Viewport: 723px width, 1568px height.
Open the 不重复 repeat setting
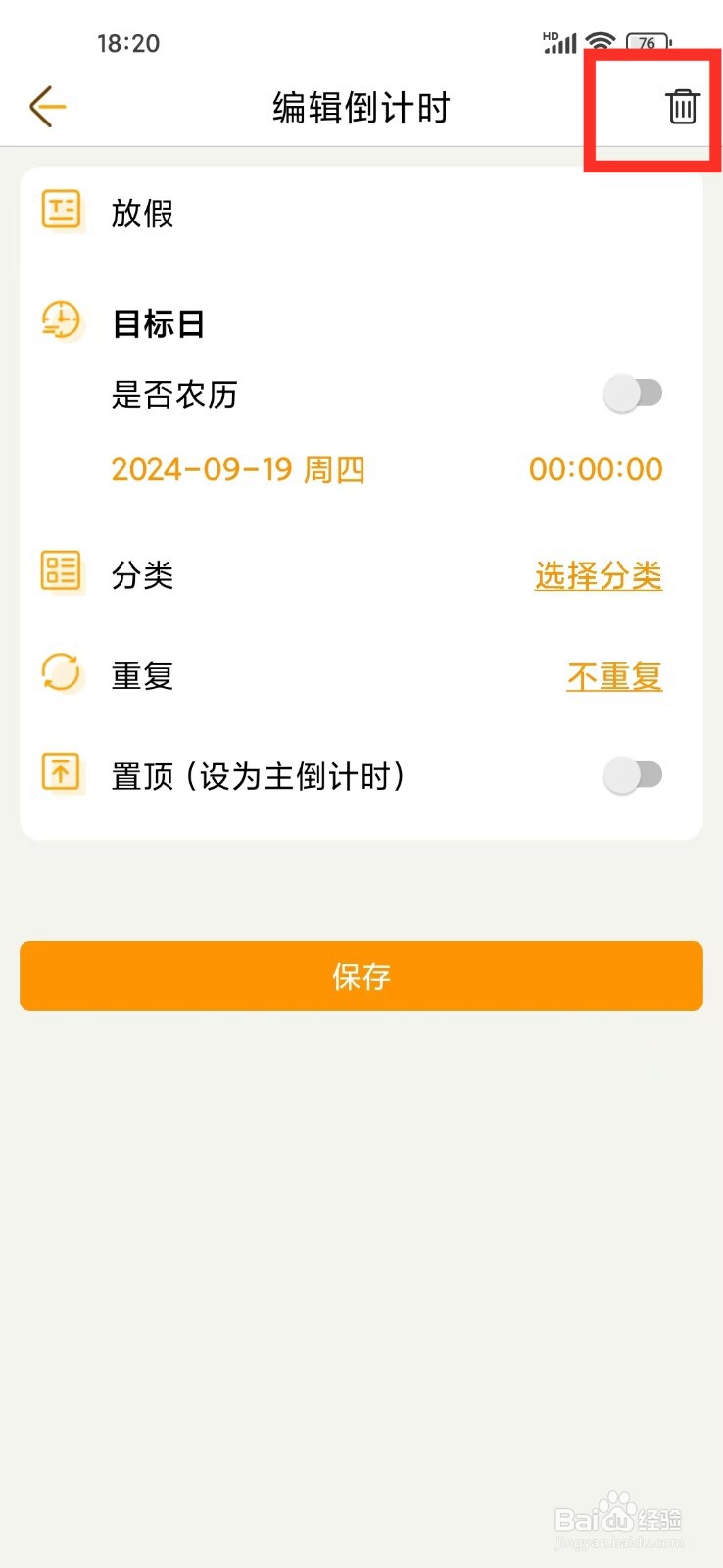tap(615, 676)
